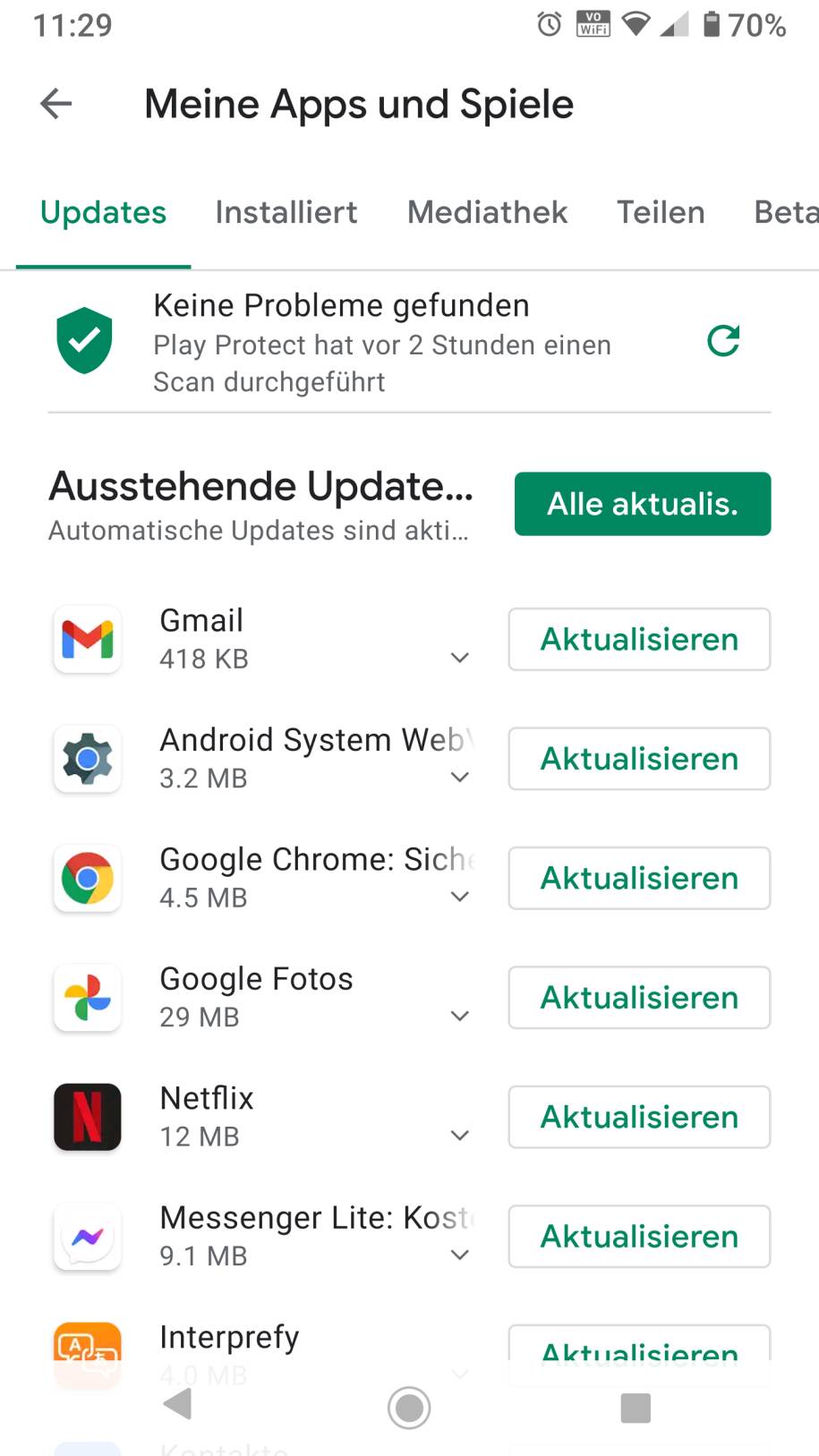The image size is (819, 1456).
Task: Tap the Play Protect shield icon
Action: (85, 341)
